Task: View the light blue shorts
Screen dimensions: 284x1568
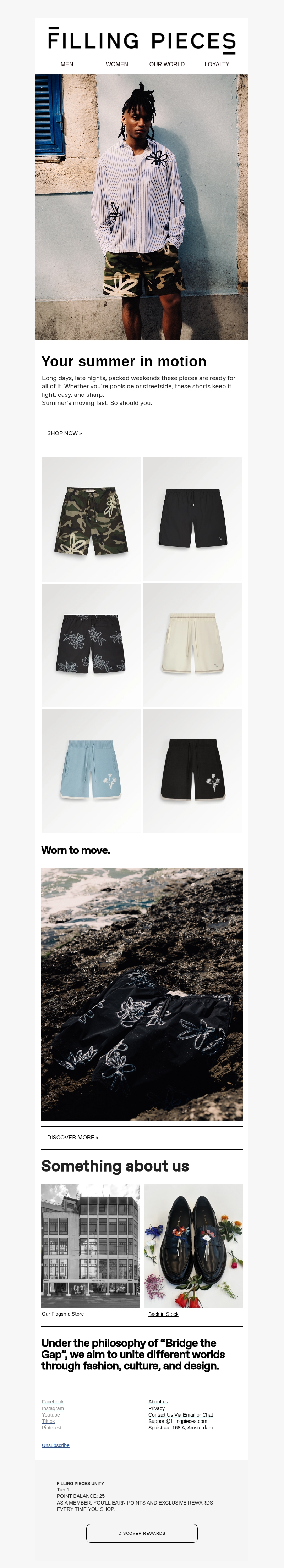Action: click(91, 770)
